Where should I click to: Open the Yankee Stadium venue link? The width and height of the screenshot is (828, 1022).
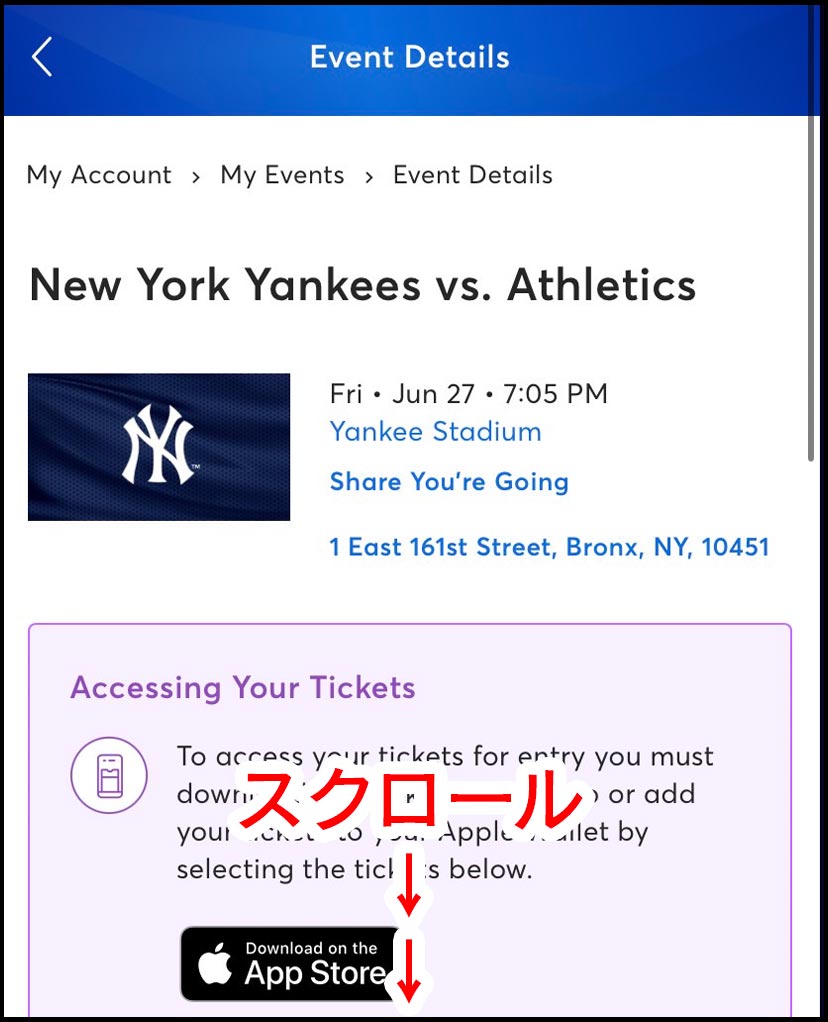[x=435, y=432]
